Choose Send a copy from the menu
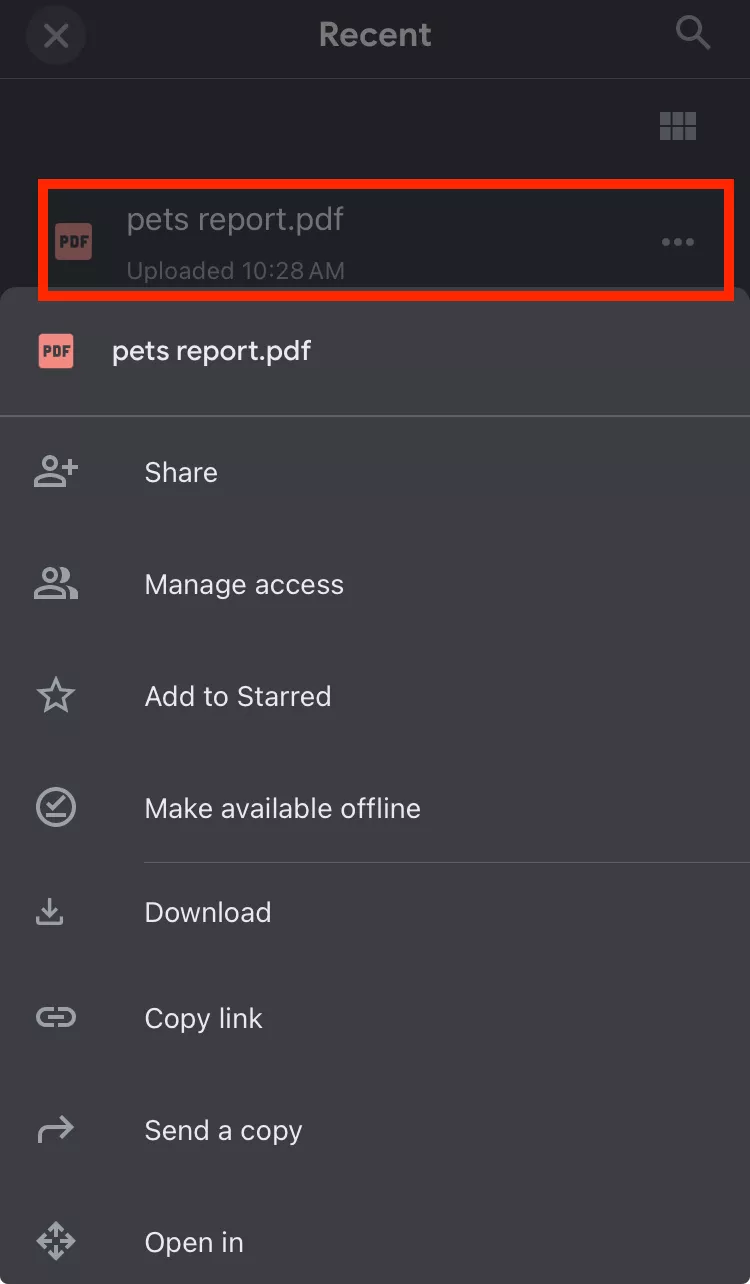 pos(223,1129)
